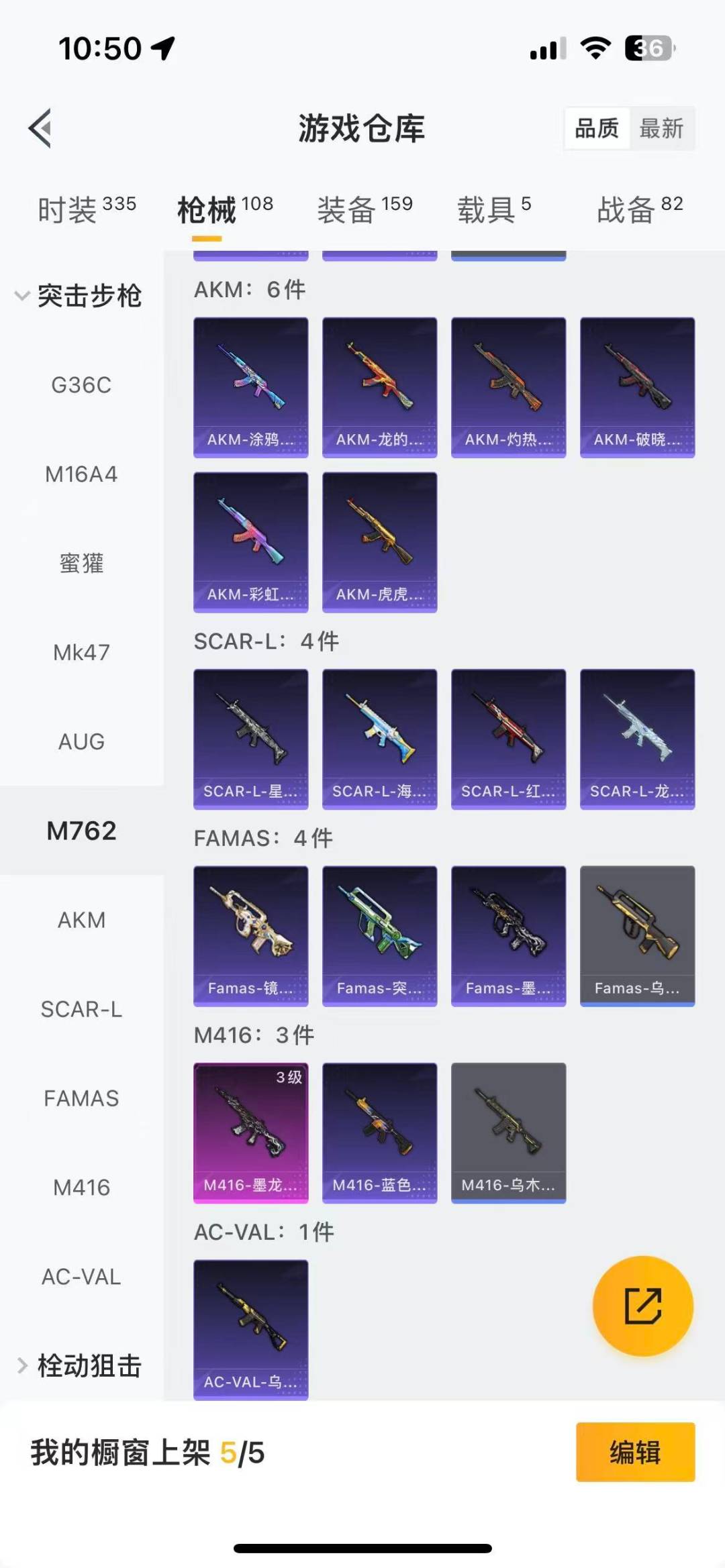
Task: Select G36C in the sidebar
Action: [x=81, y=385]
